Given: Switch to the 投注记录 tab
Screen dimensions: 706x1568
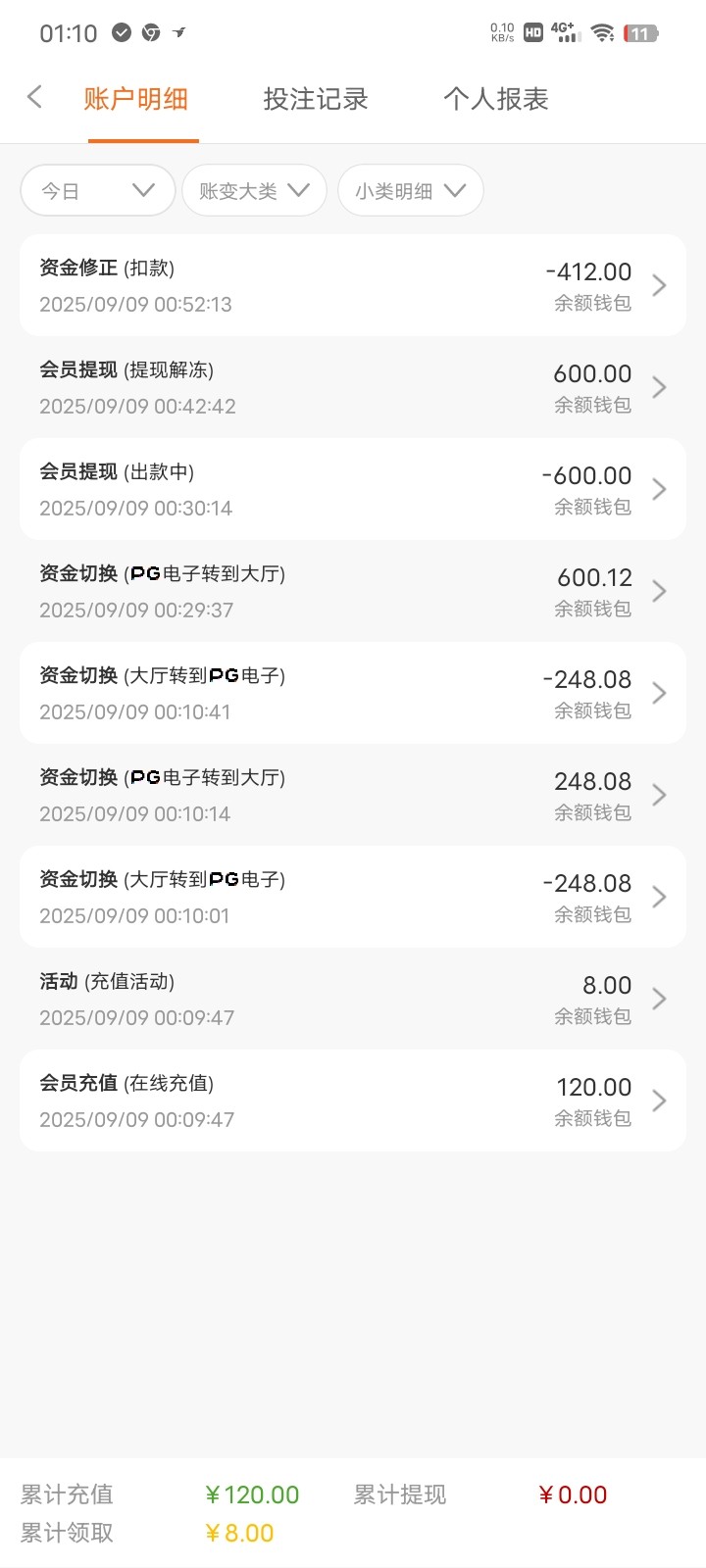Looking at the screenshot, I should click(316, 99).
